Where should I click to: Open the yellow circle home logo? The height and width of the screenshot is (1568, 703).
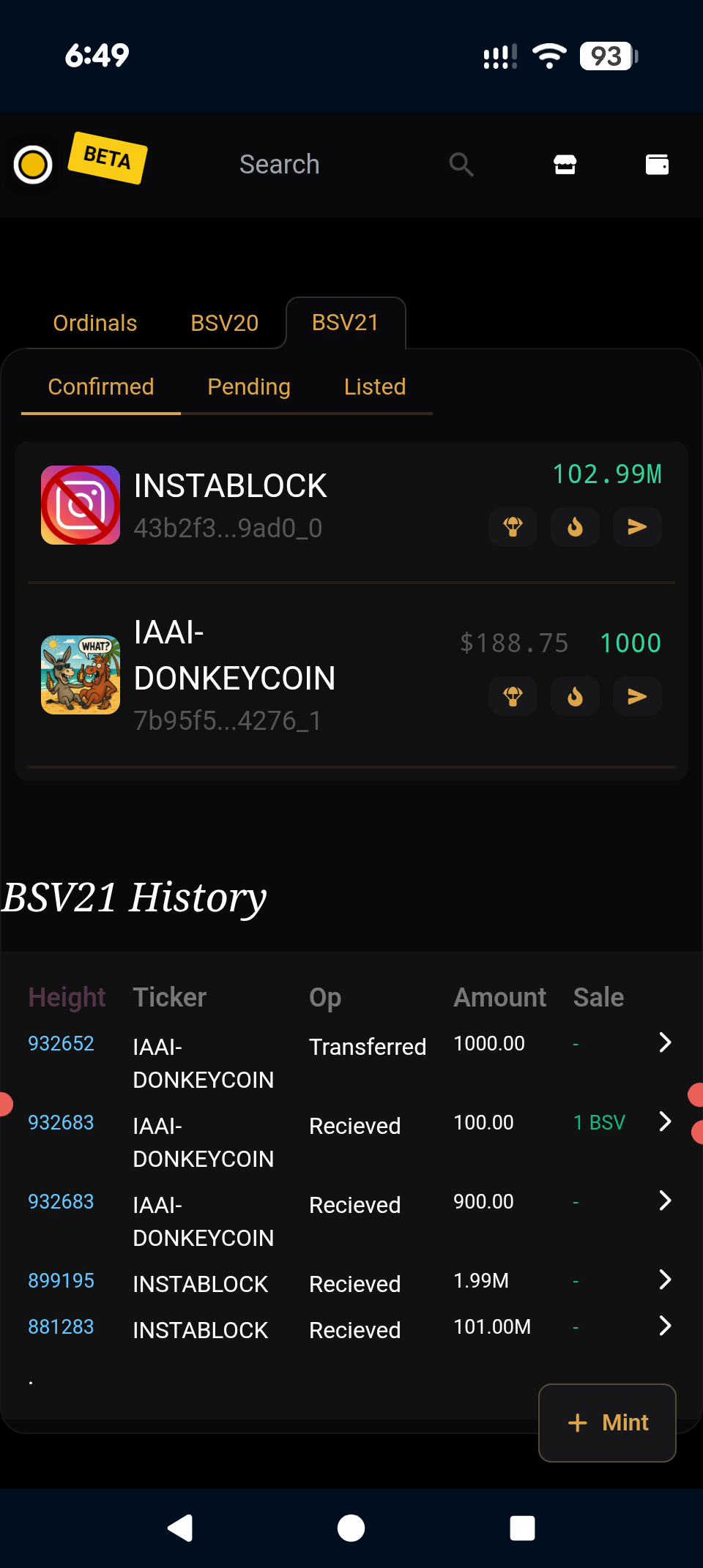point(33,165)
